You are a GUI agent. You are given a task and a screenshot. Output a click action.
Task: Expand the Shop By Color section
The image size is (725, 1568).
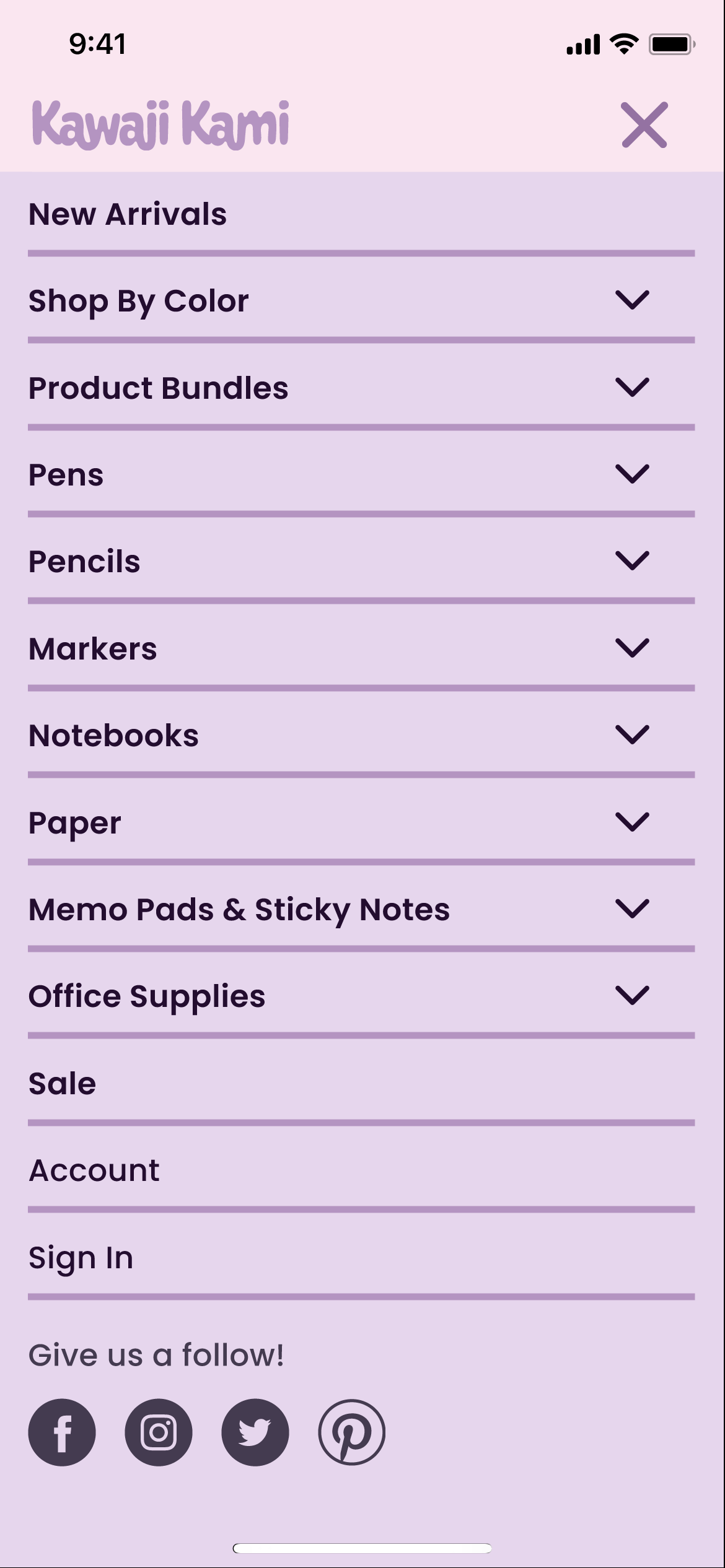361,300
